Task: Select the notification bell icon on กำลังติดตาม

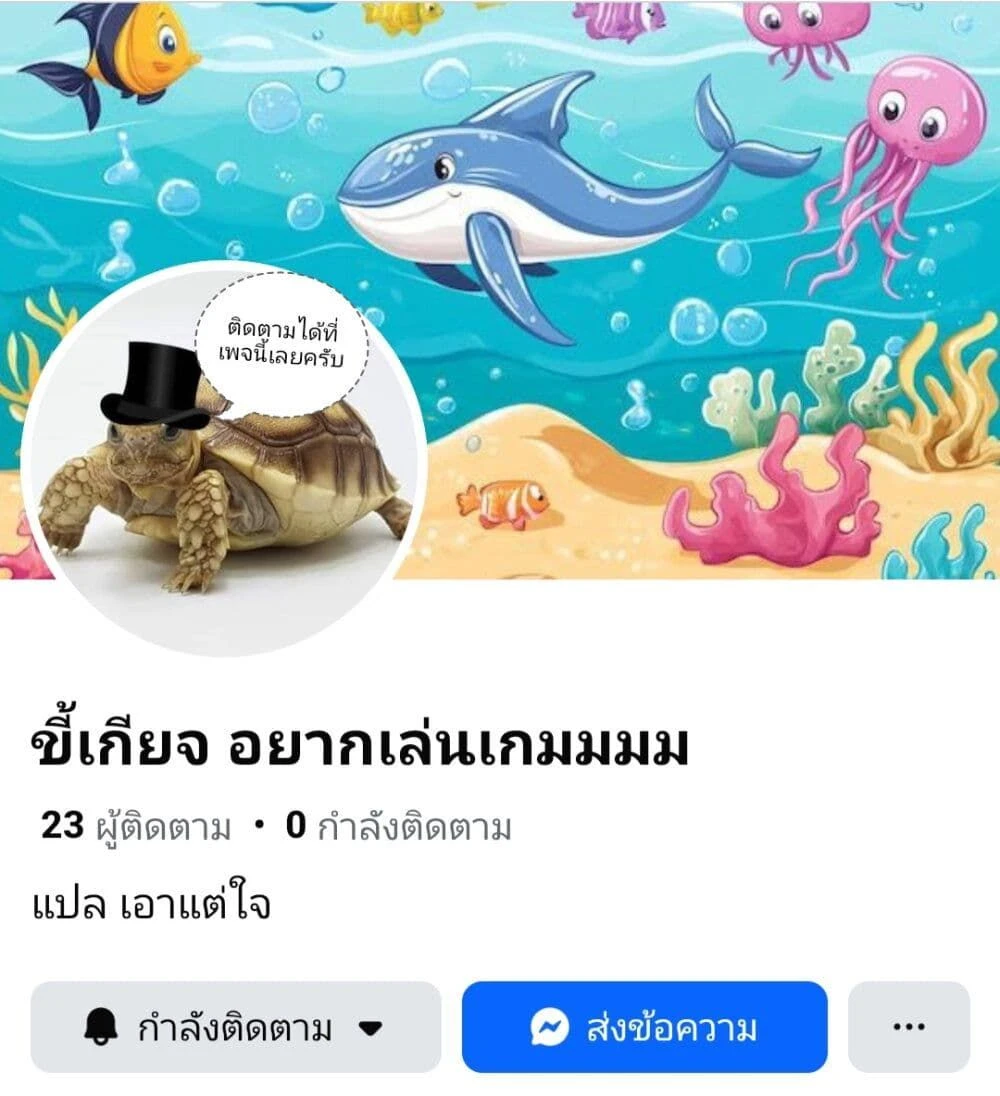Action: pos(98,1028)
